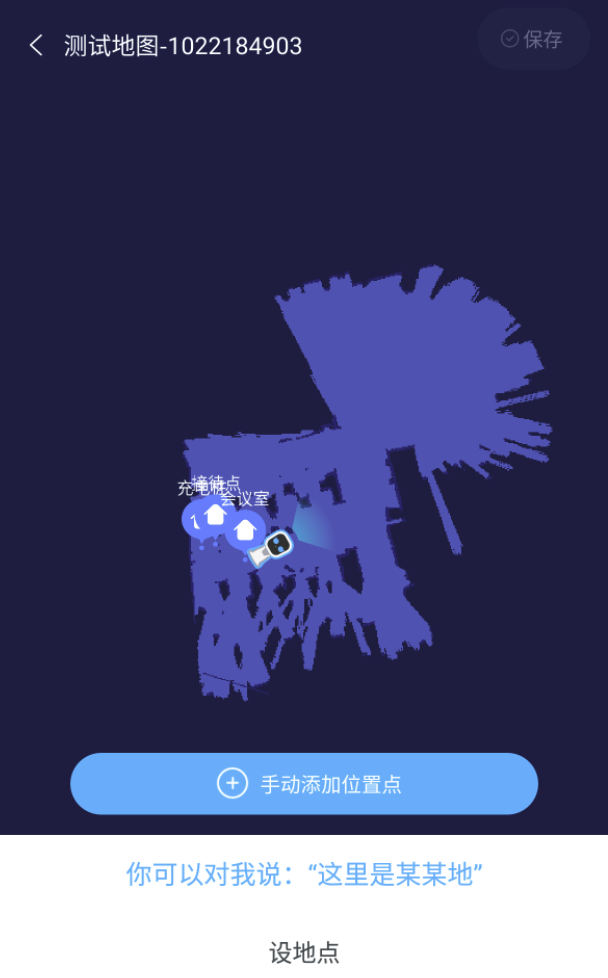Select the 会议室 marker on the map

point(244,530)
